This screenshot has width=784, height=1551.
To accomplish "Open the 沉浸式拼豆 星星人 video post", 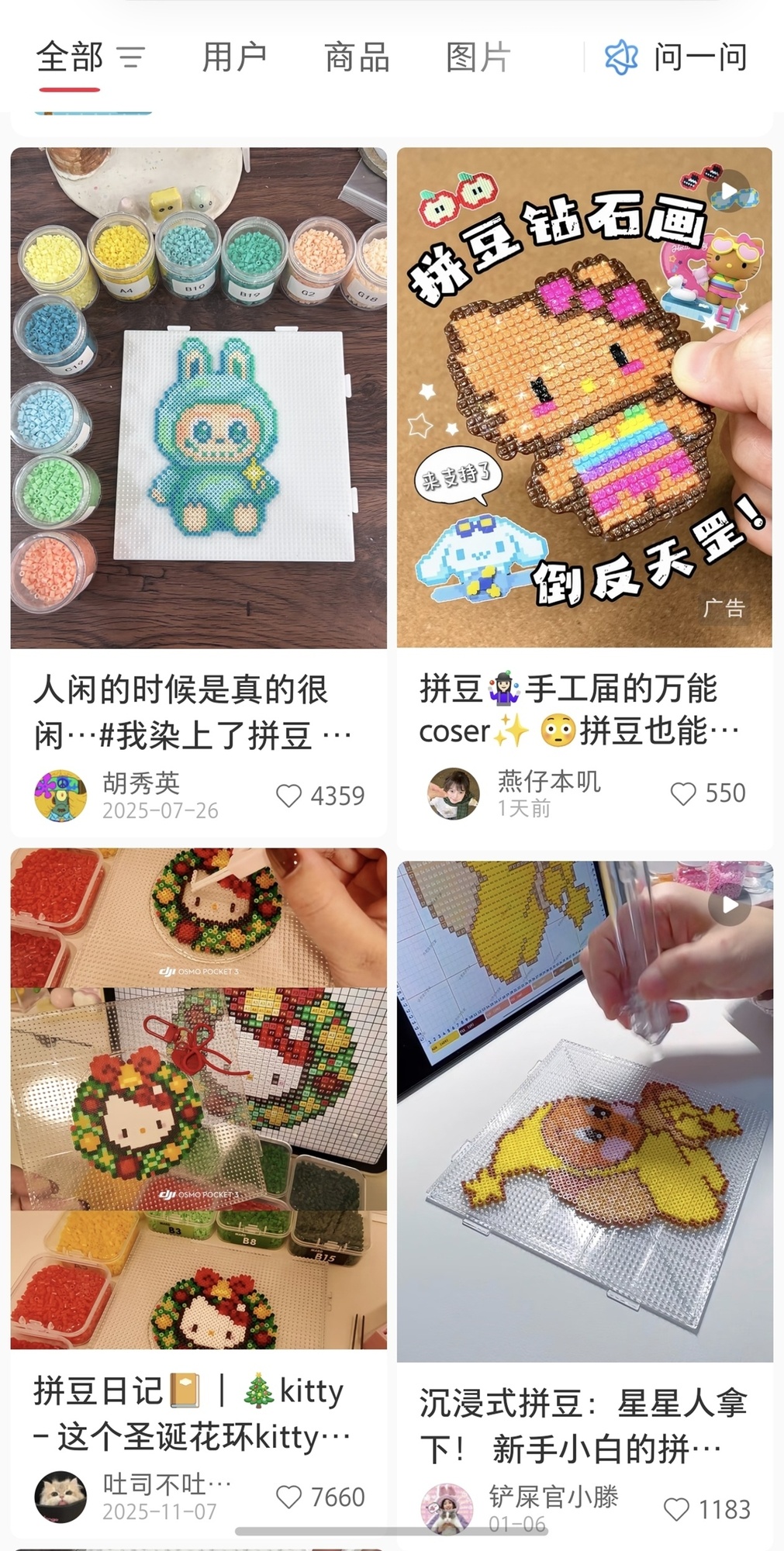I will 584,1111.
